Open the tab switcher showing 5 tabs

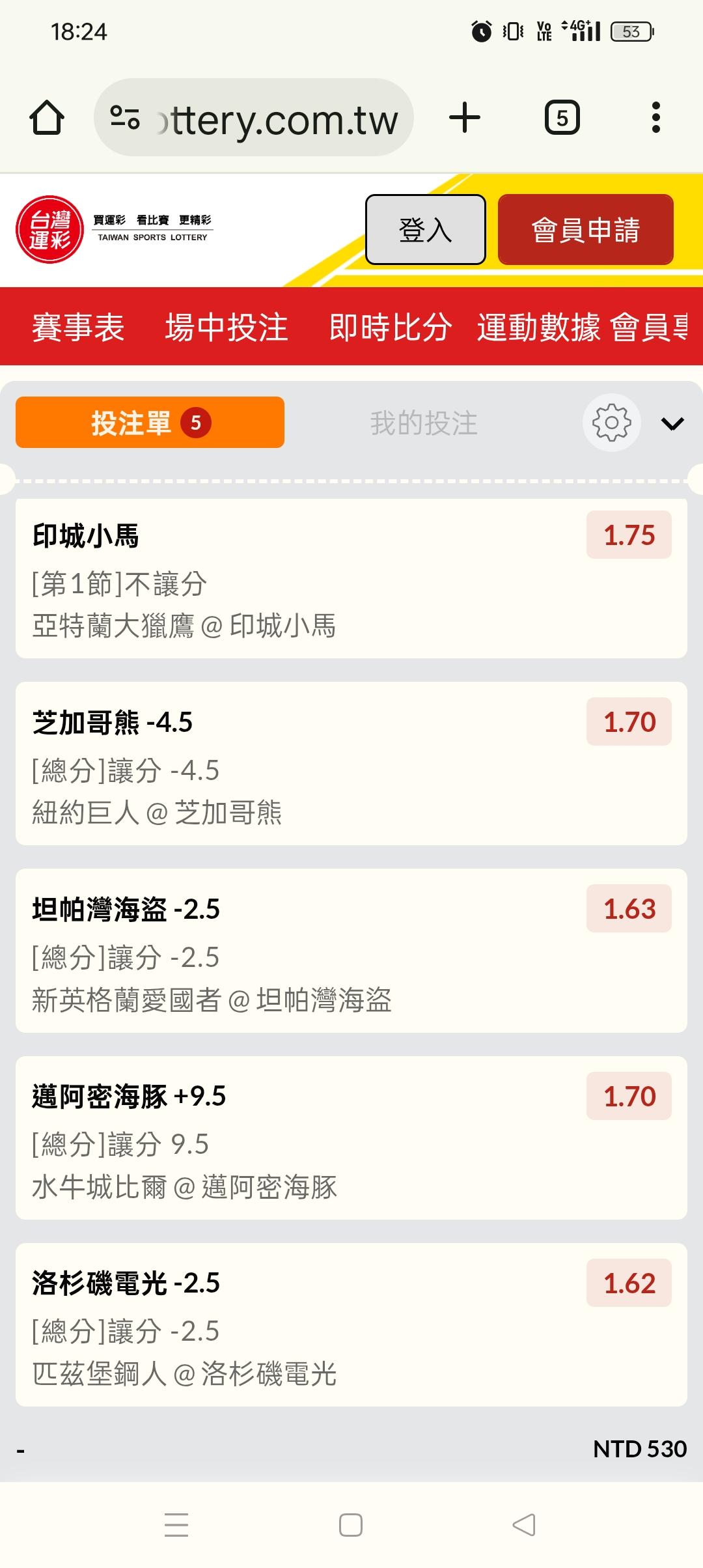pos(562,119)
